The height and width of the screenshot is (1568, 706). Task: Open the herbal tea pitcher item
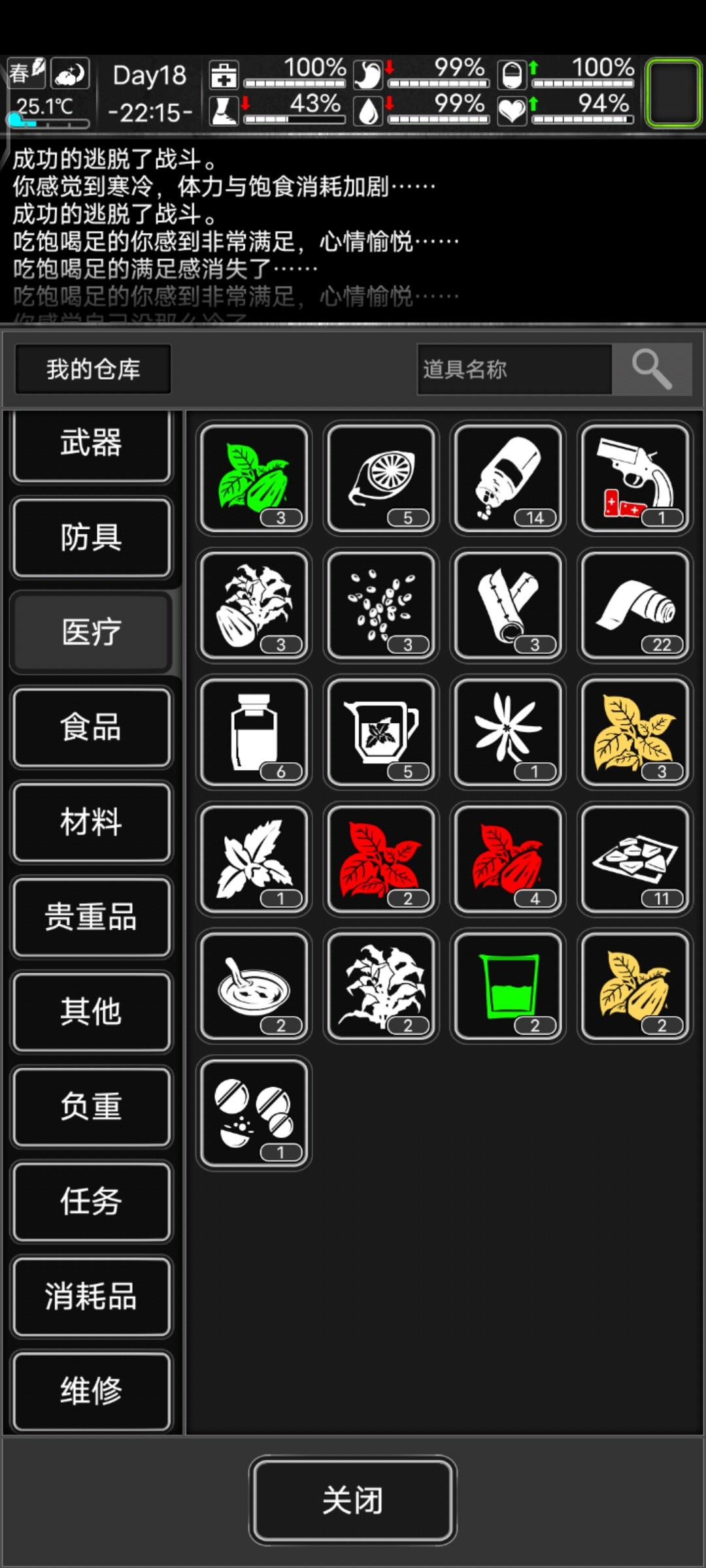coord(380,732)
